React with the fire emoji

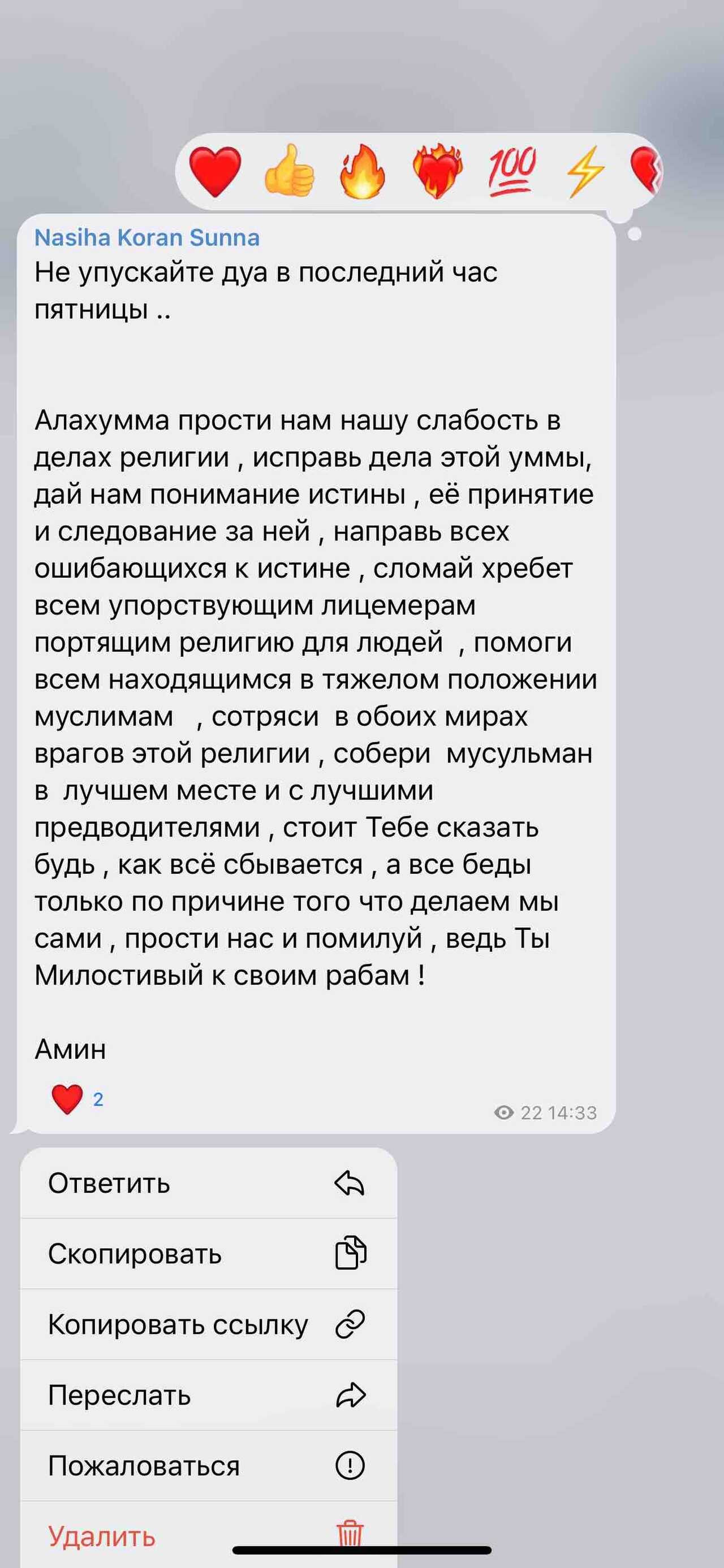click(363, 171)
